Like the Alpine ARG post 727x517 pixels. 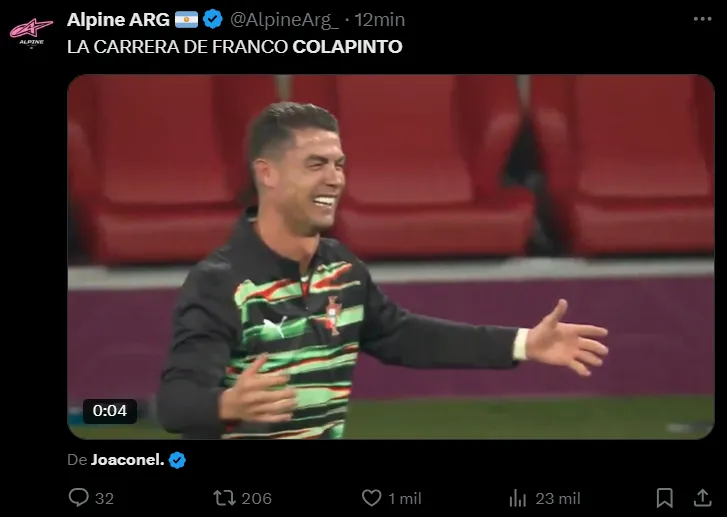371,497
